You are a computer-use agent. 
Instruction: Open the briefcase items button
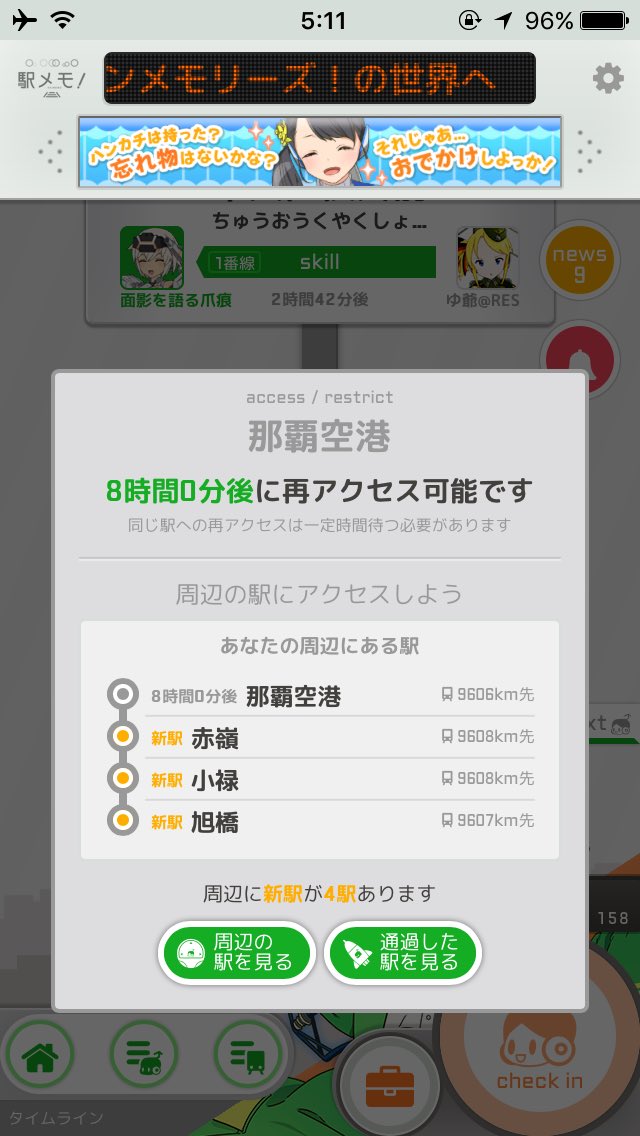[390, 1085]
